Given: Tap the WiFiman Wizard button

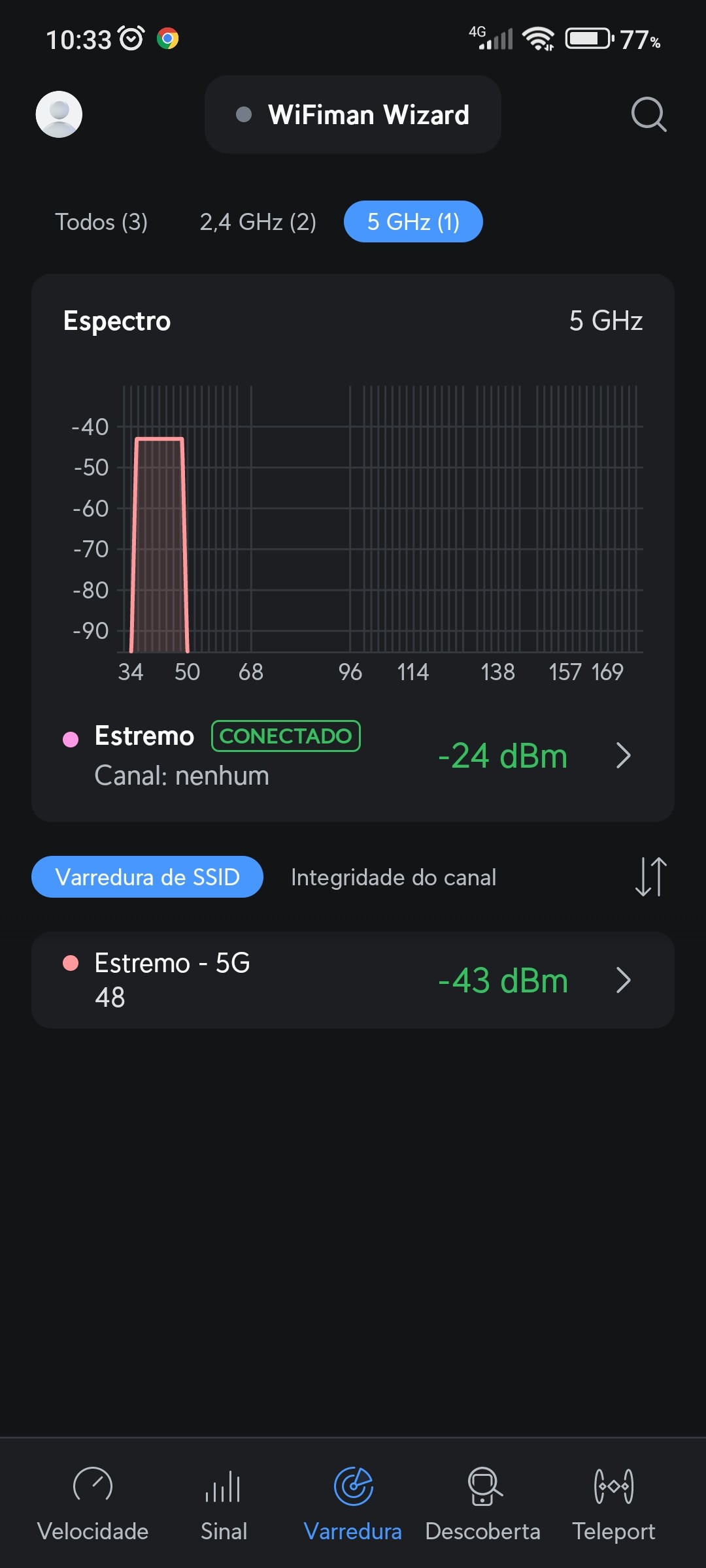Looking at the screenshot, I should click(353, 114).
